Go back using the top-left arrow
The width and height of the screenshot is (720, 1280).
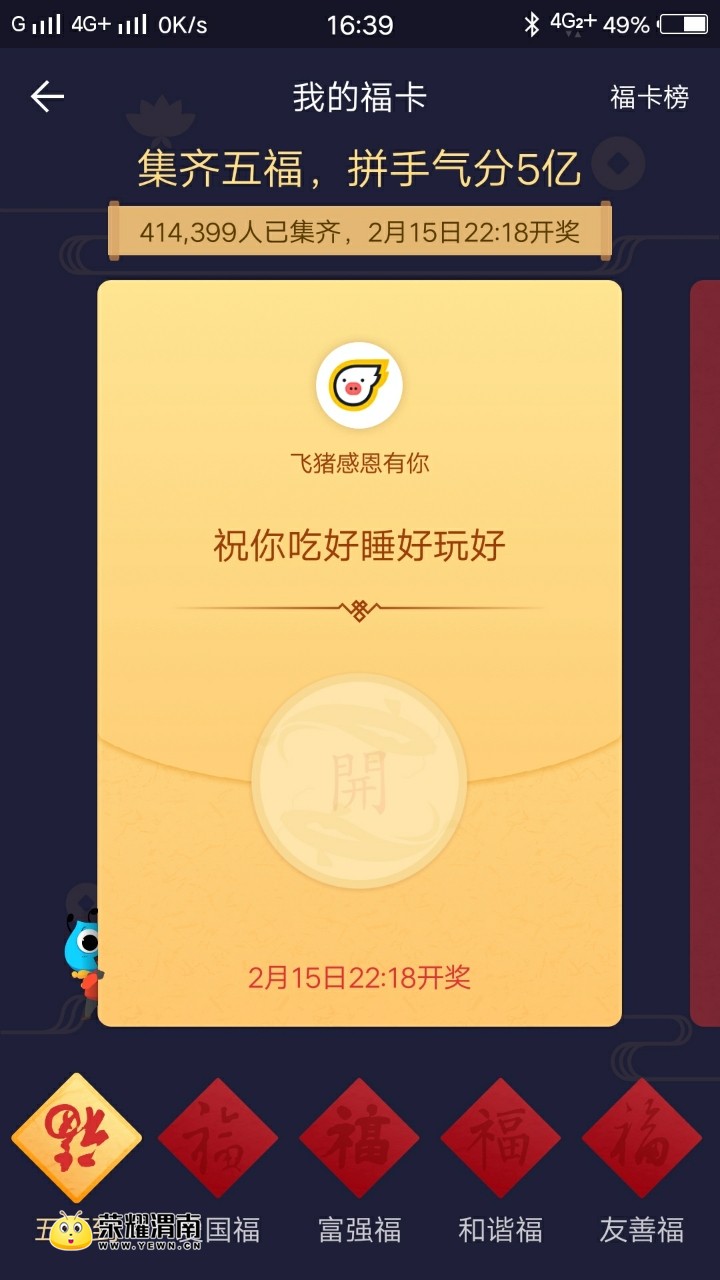[47, 97]
